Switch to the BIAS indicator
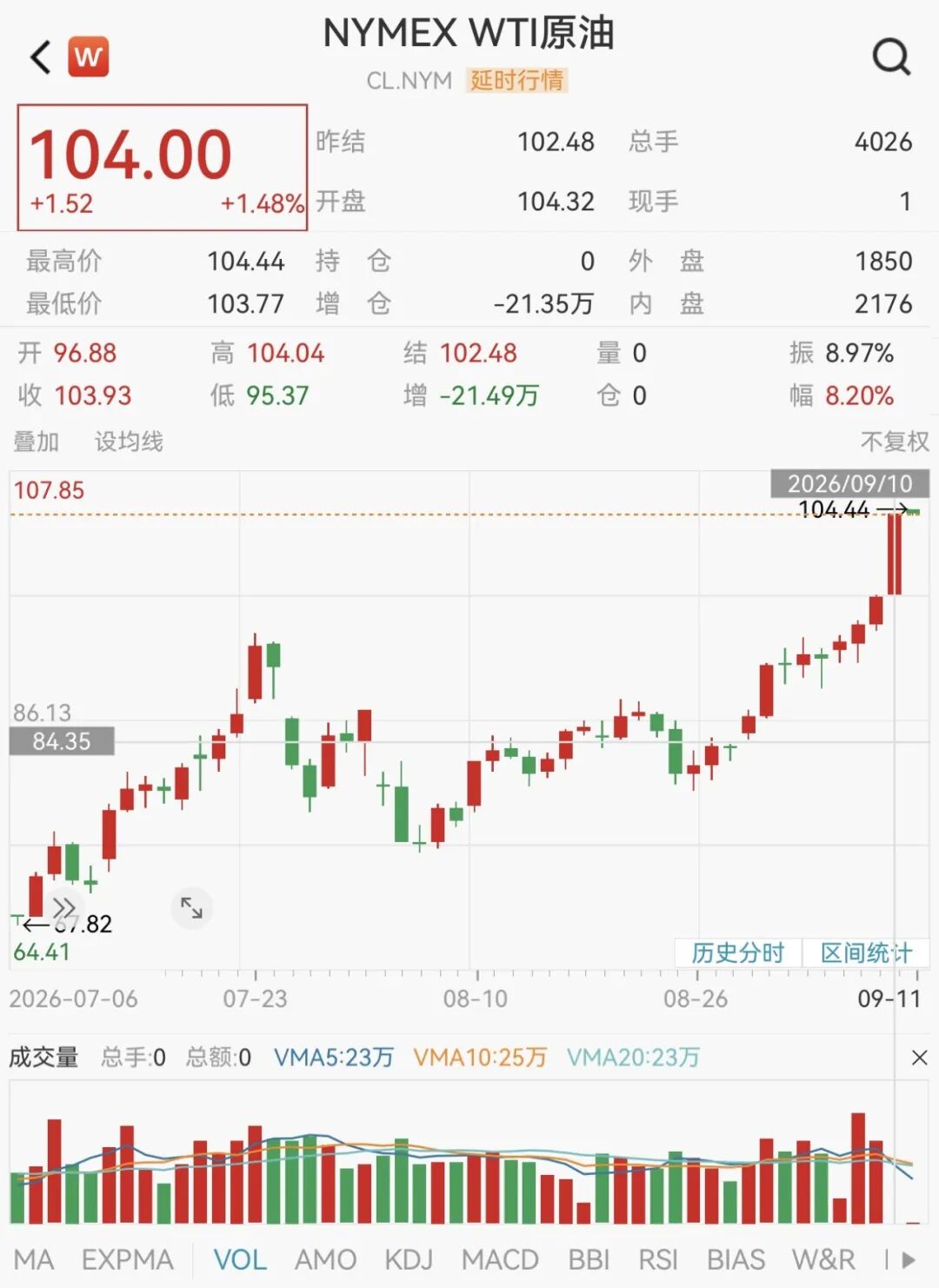Image resolution: width=939 pixels, height=1288 pixels. click(x=736, y=1259)
